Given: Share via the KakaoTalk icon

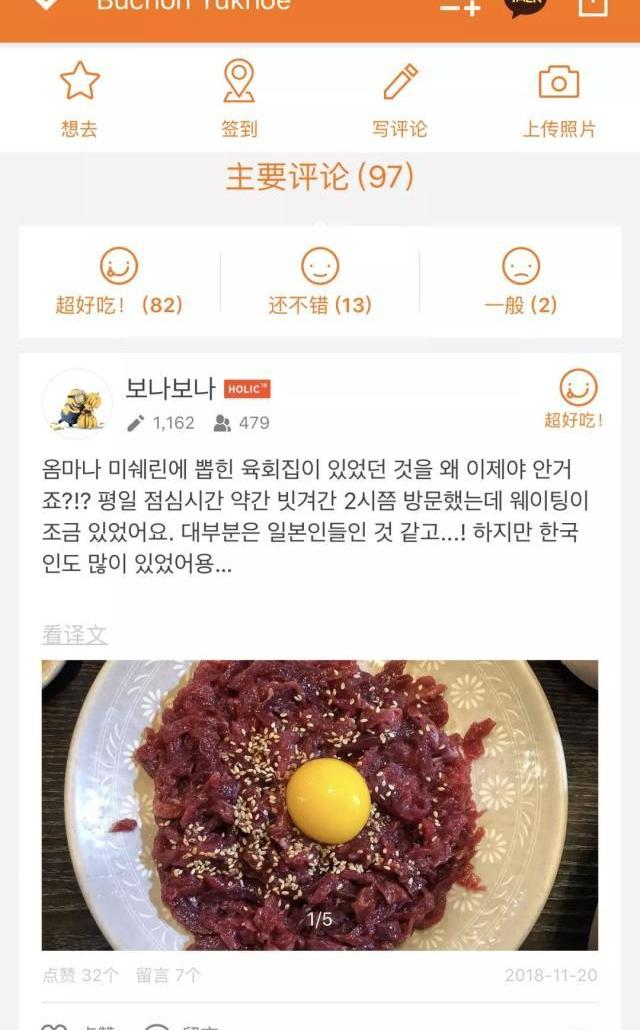Looking at the screenshot, I should click(x=524, y=6).
